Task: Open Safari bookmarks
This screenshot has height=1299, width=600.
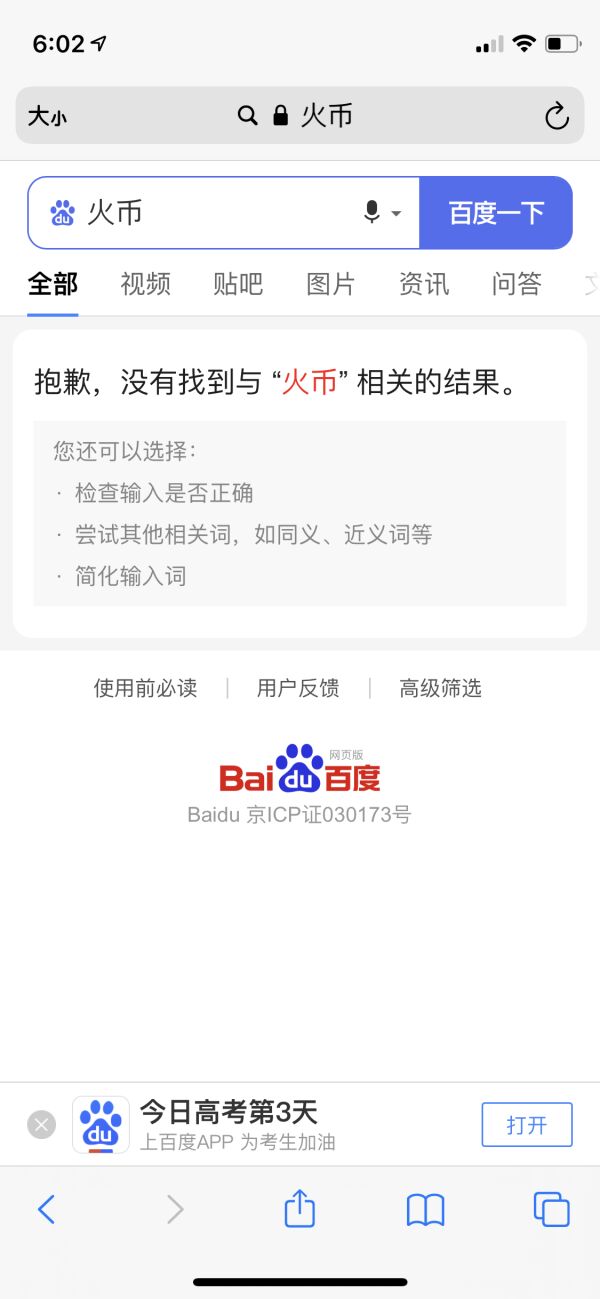Action: pyautogui.click(x=425, y=1210)
